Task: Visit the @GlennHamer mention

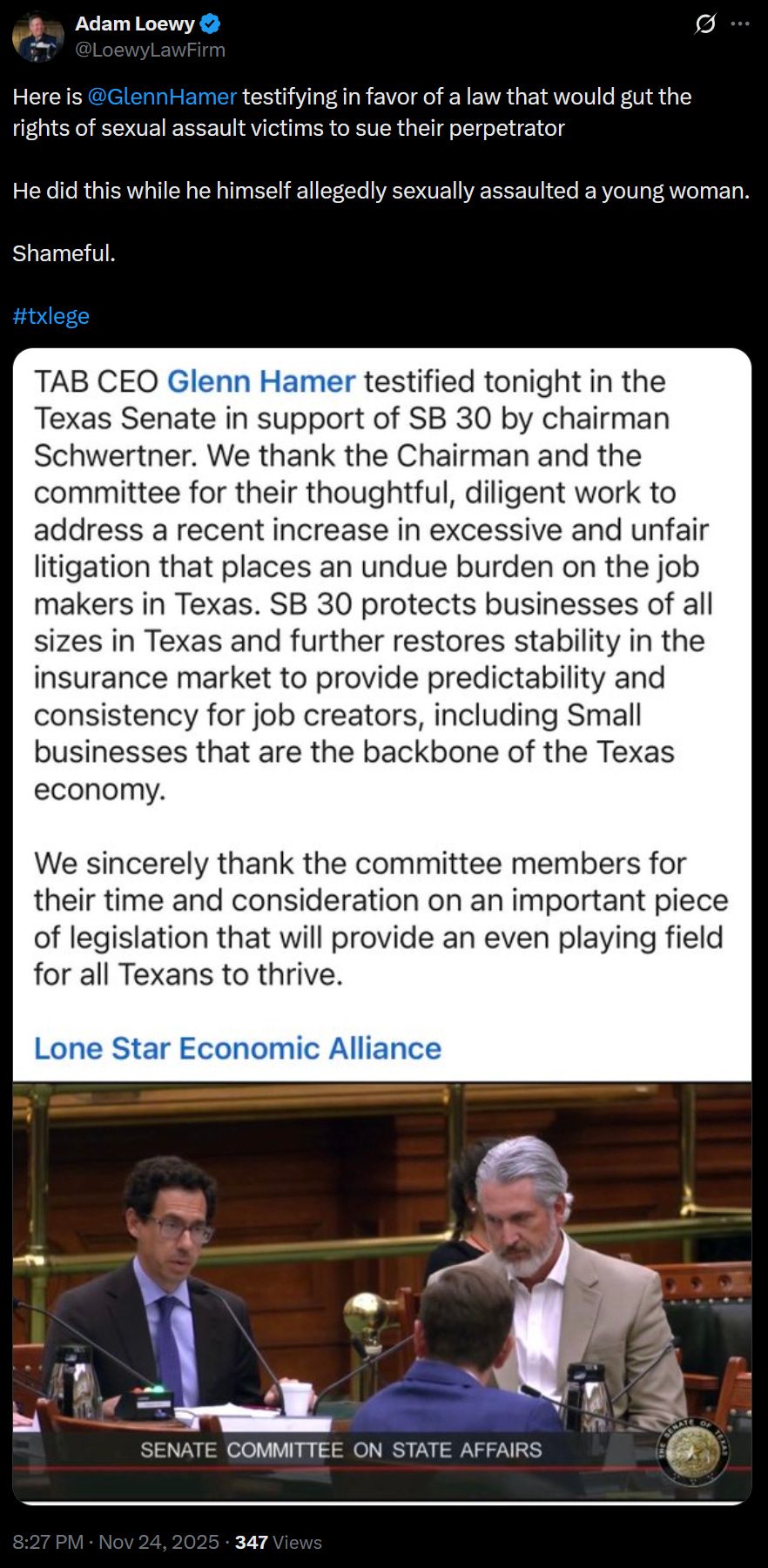Action: [162, 97]
